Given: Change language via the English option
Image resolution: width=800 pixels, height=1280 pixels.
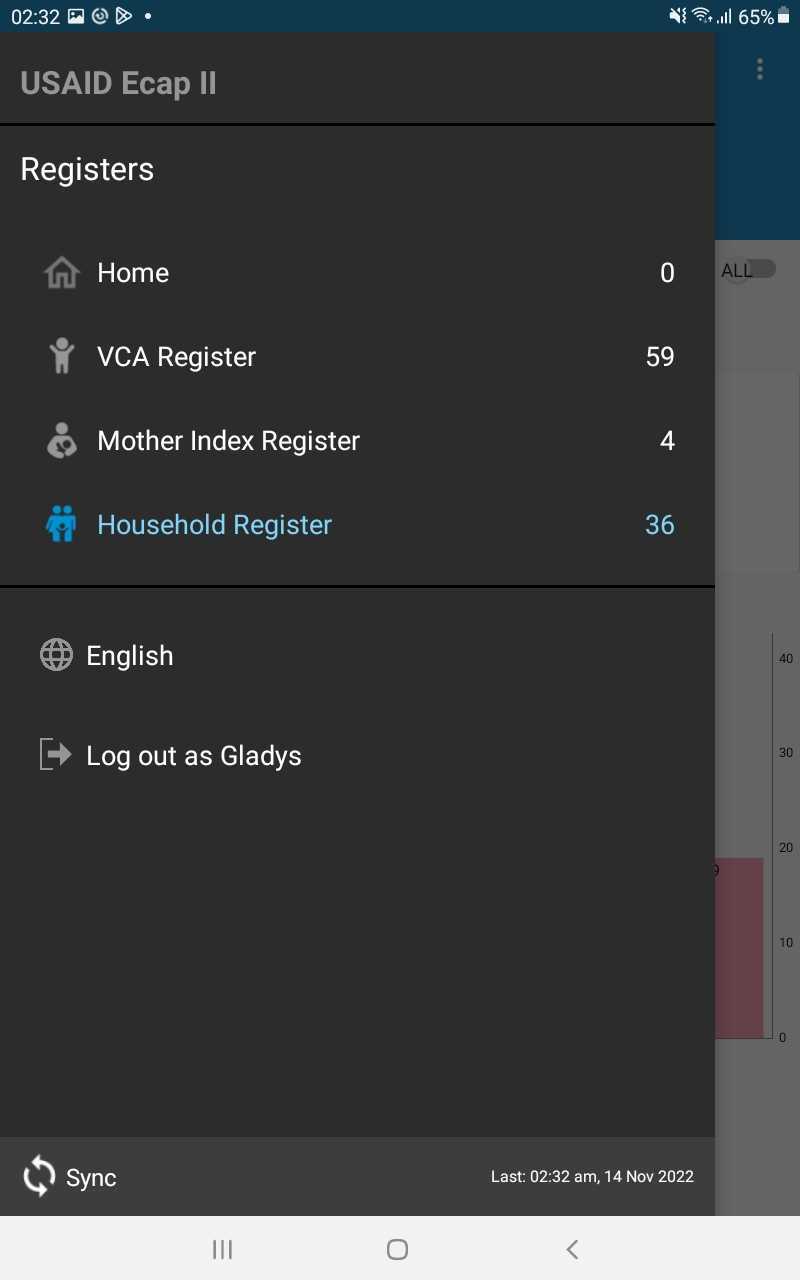Looking at the screenshot, I should pyautogui.click(x=130, y=655).
